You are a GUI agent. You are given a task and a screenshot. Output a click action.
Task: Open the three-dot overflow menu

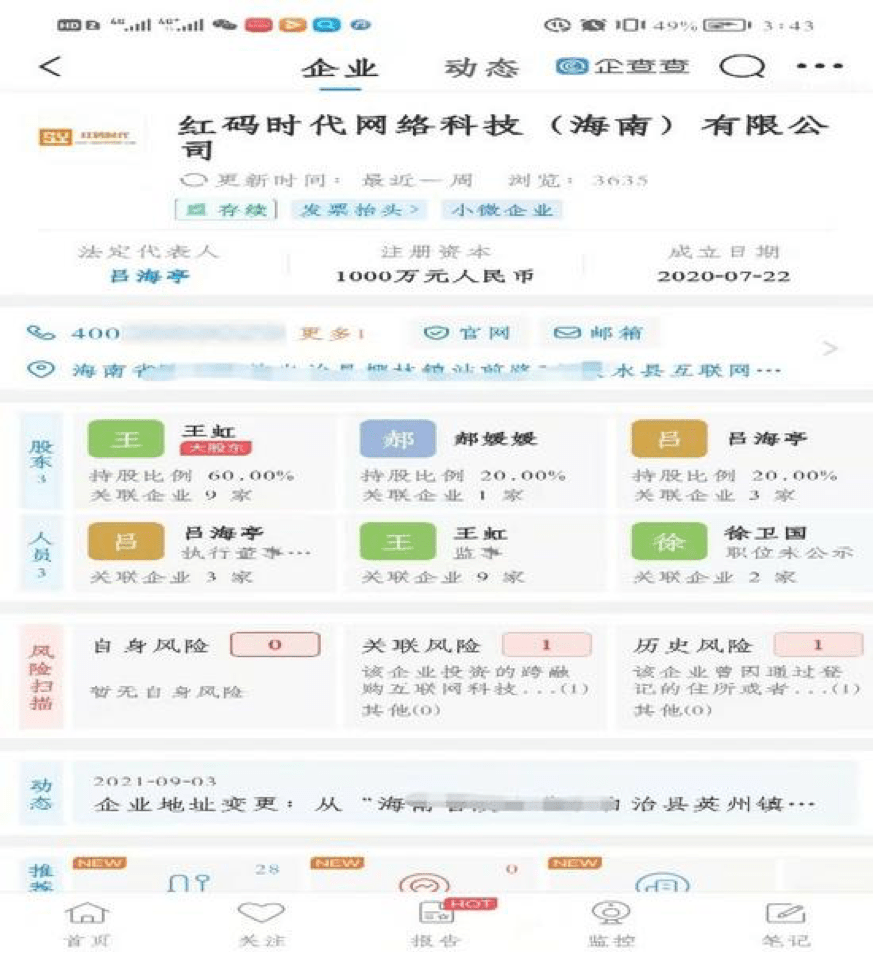(820, 66)
